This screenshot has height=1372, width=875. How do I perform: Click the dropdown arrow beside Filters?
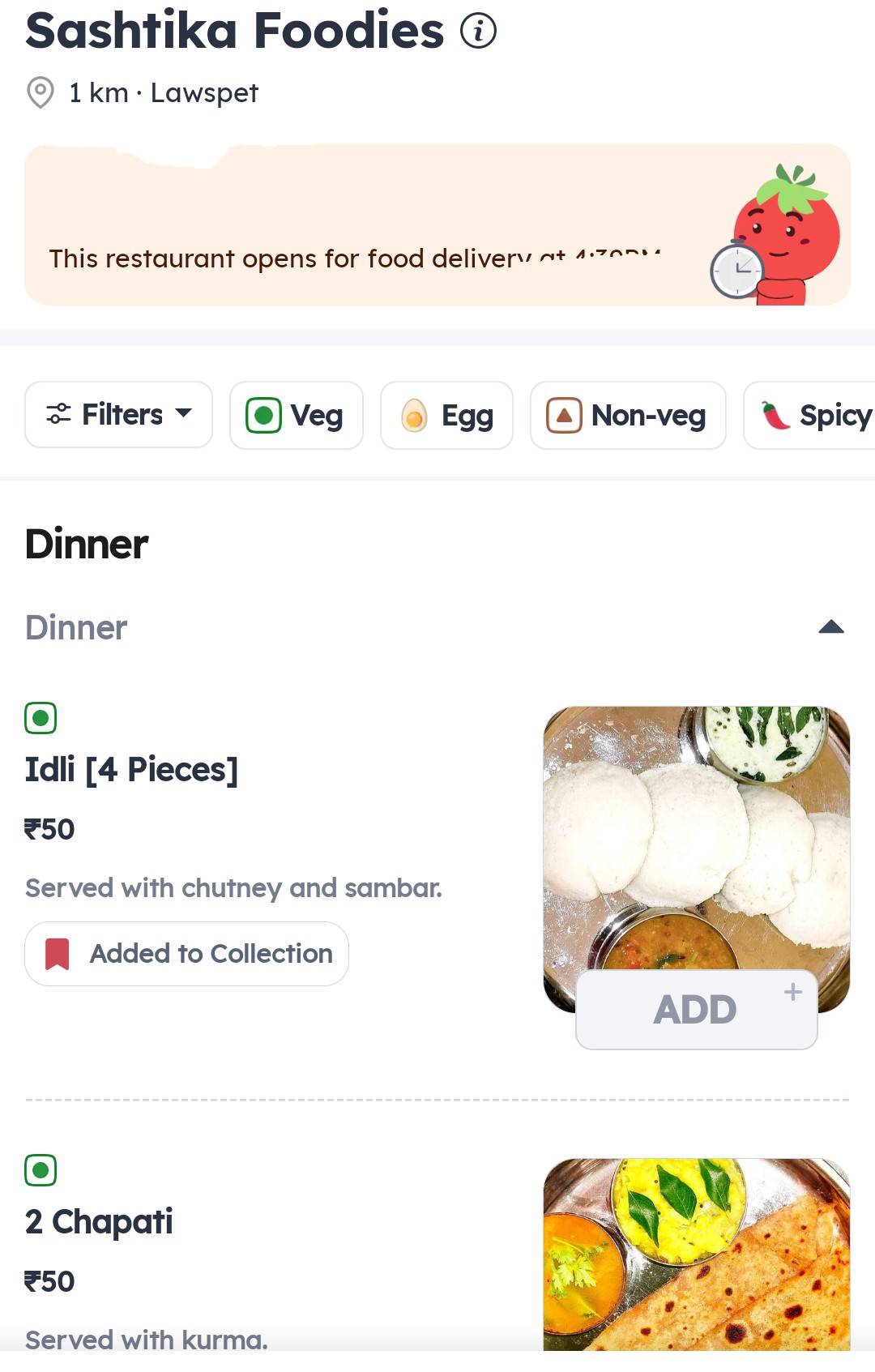click(185, 416)
